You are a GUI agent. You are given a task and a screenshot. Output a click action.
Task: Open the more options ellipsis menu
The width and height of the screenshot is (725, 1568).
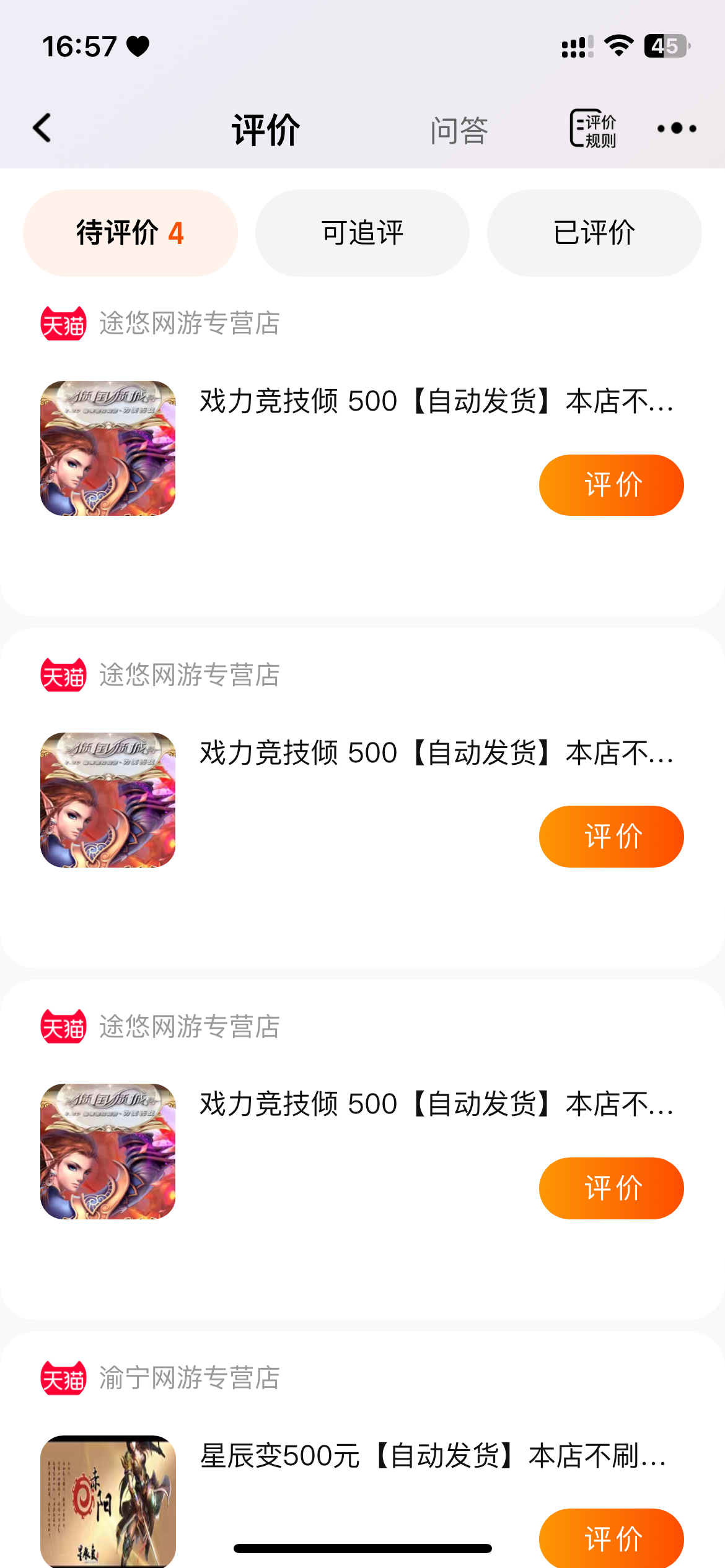tap(677, 129)
